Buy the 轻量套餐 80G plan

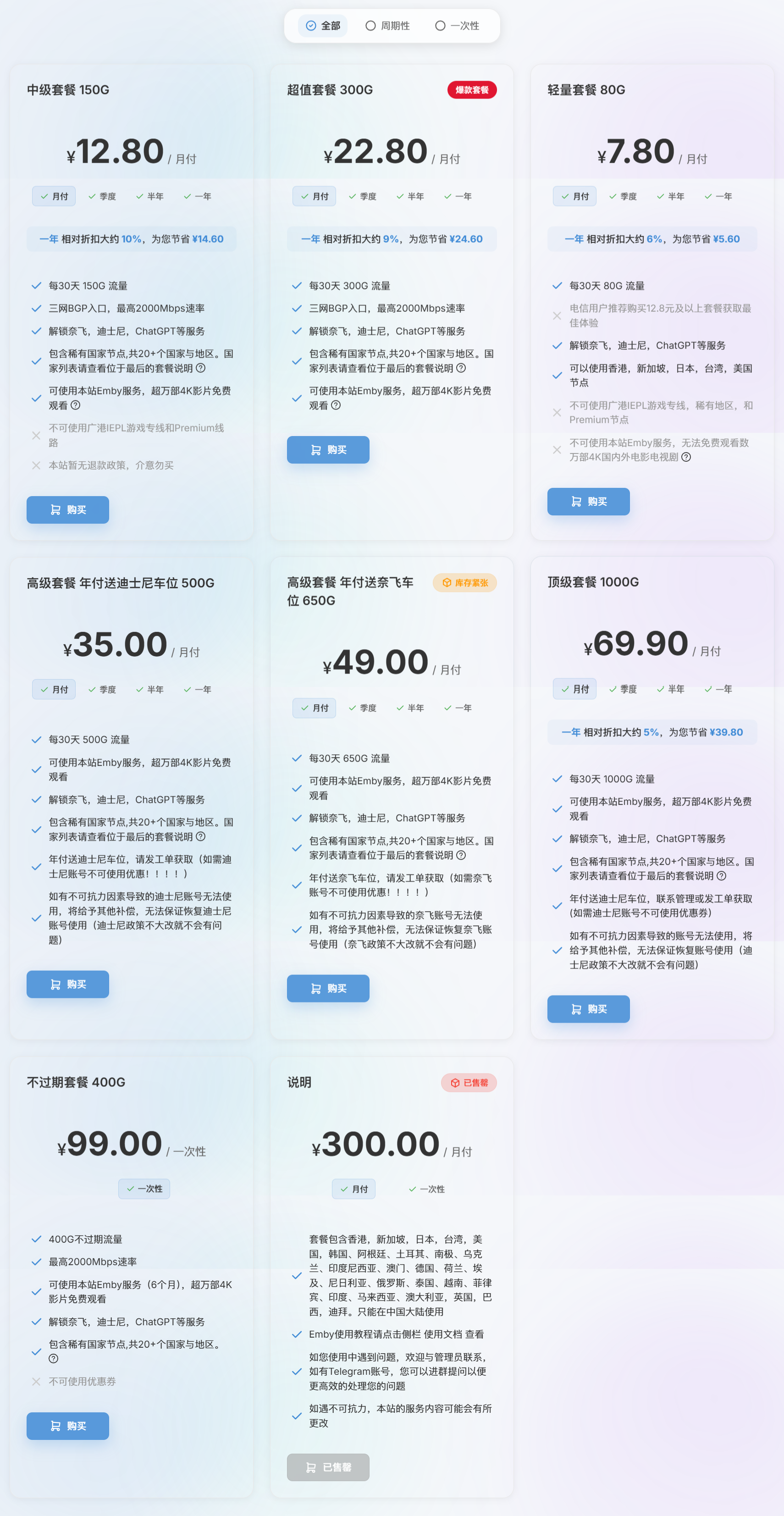588,501
